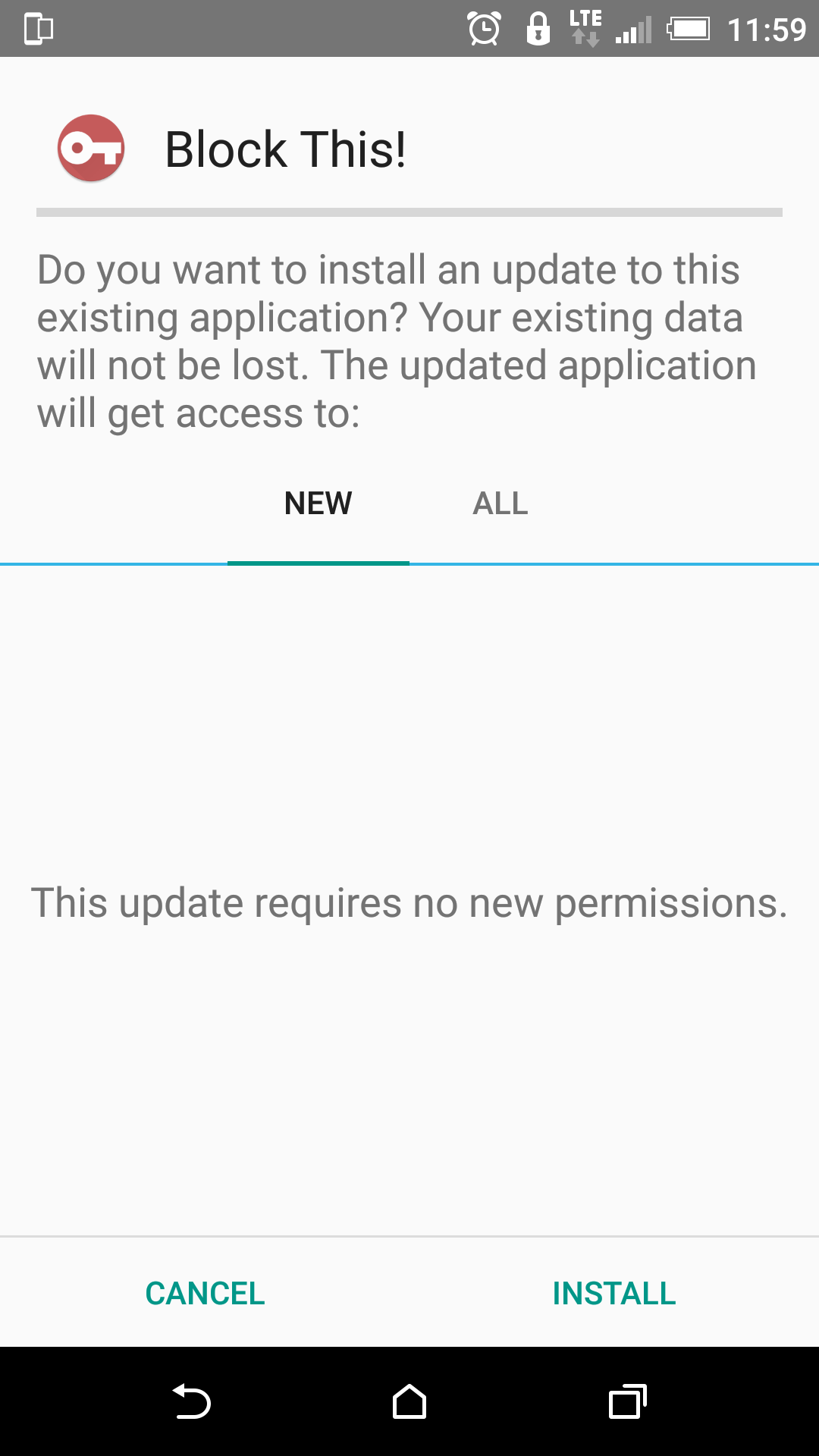Screen dimensions: 819x1456
Task: Select the NEW permissions tab
Action: [318, 504]
